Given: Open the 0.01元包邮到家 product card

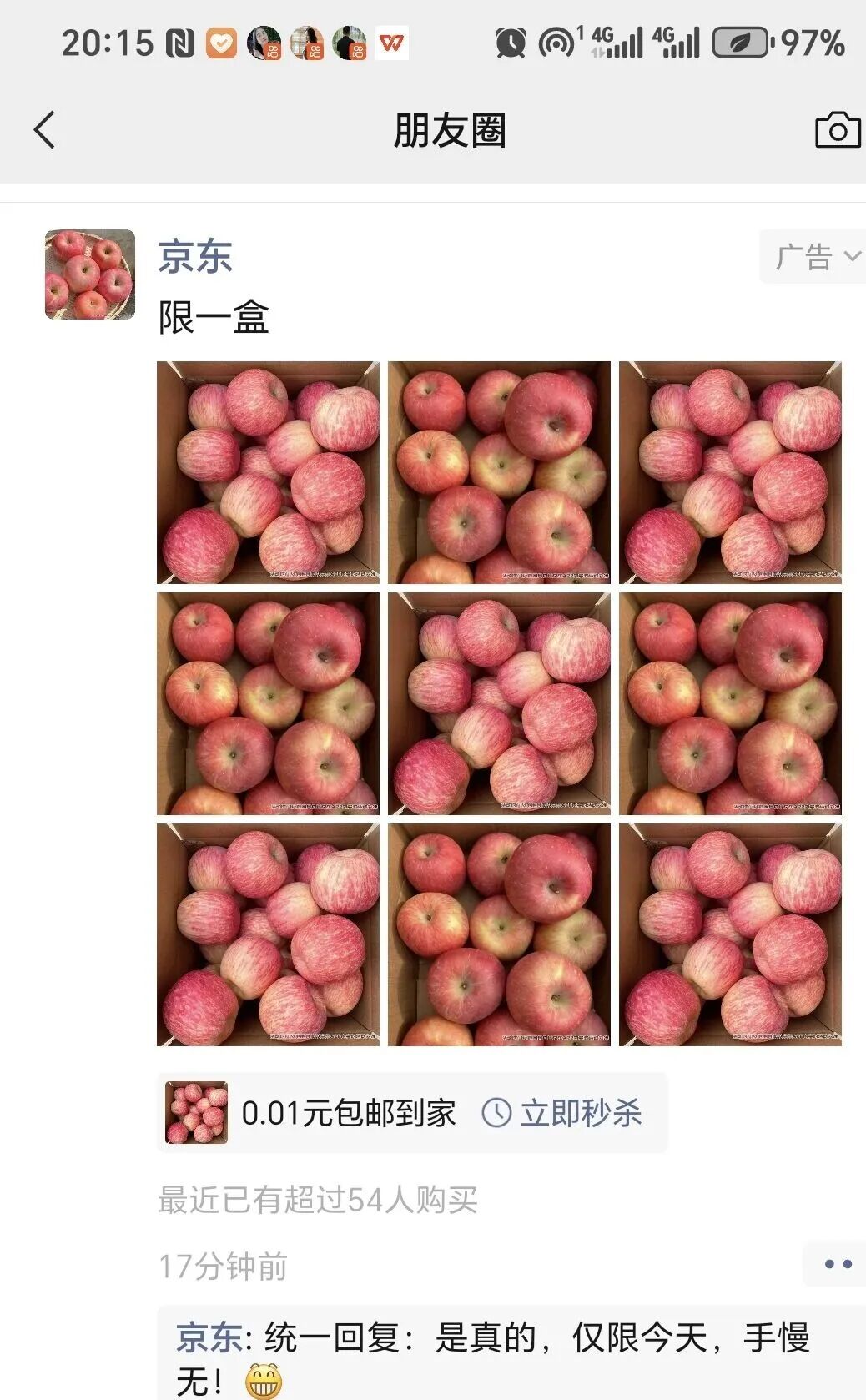Looking at the screenshot, I should [348, 1113].
